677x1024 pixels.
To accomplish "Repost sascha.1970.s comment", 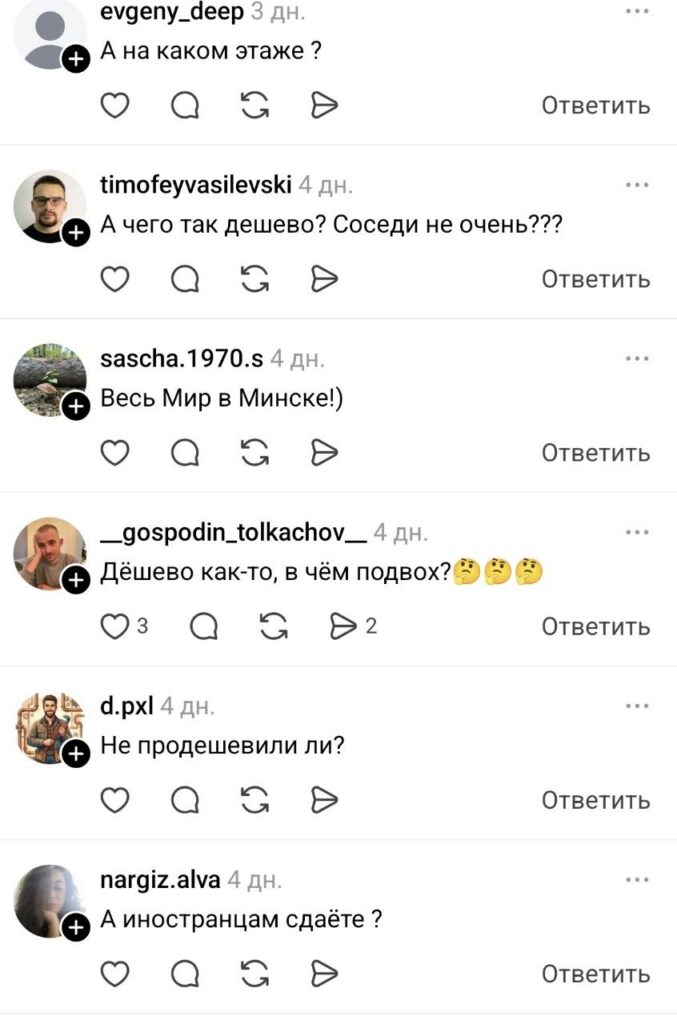I will click(x=256, y=453).
